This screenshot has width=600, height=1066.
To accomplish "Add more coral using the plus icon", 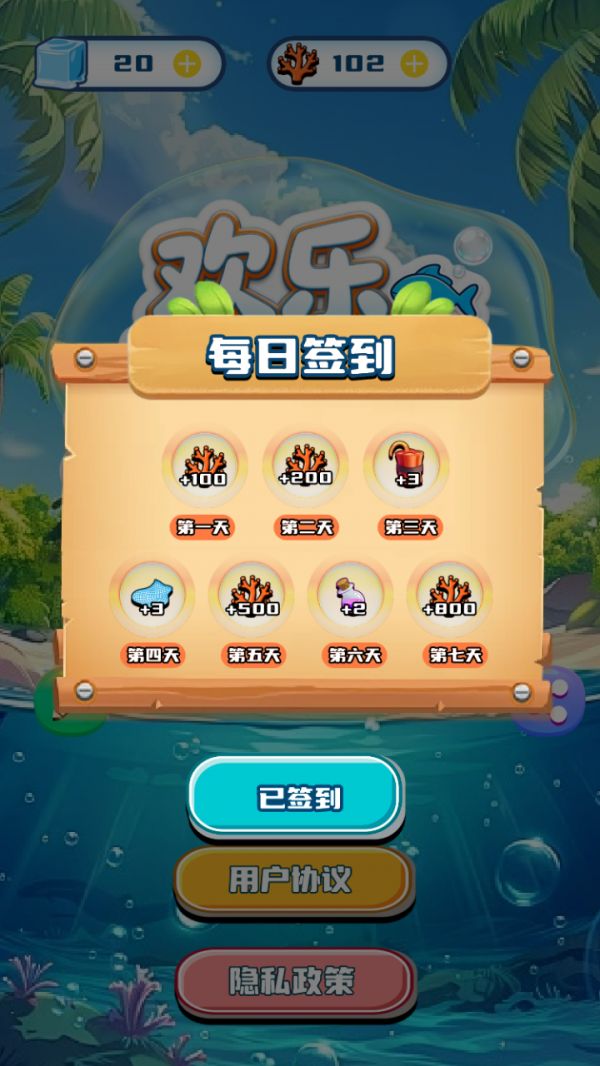I will pos(413,64).
